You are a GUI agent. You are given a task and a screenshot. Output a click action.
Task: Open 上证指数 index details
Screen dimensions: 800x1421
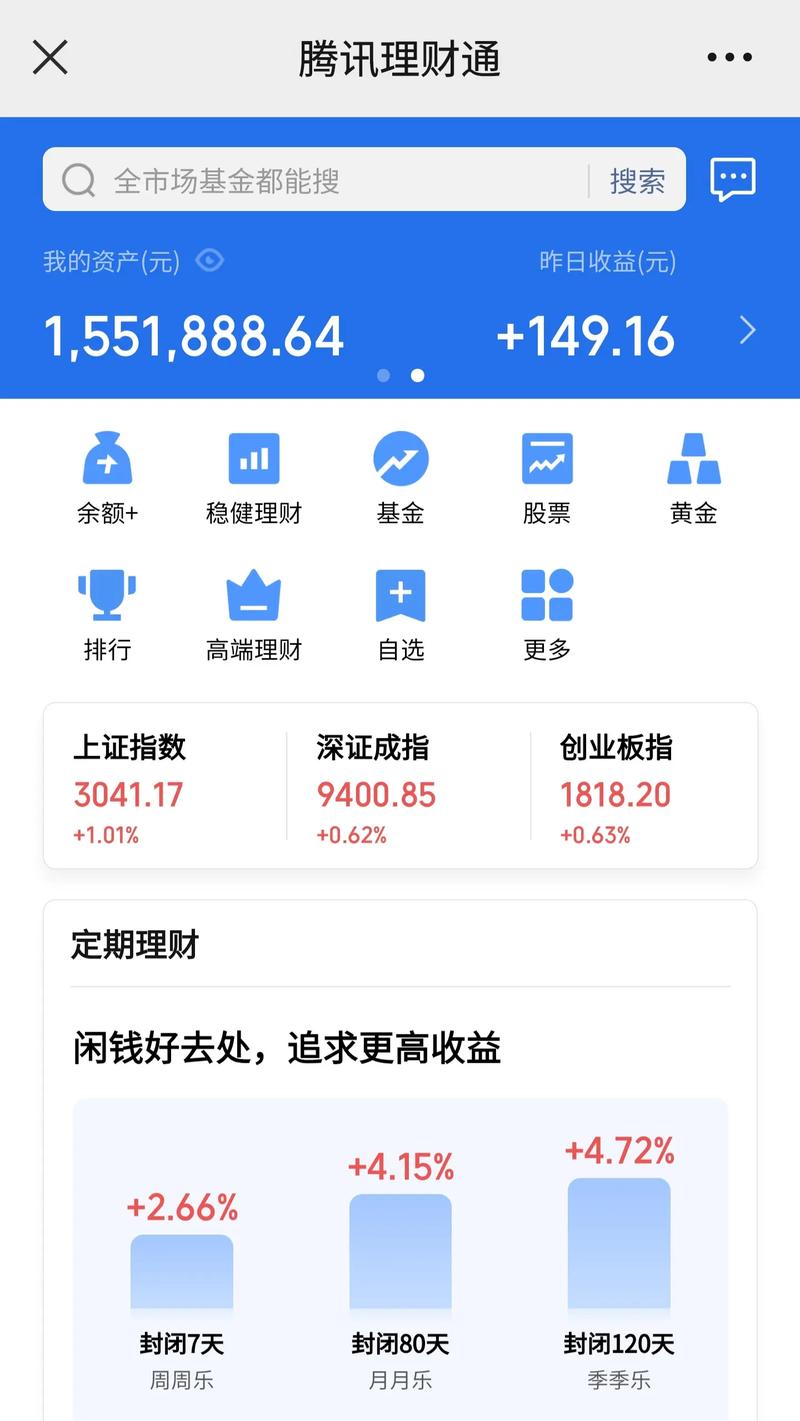165,787
